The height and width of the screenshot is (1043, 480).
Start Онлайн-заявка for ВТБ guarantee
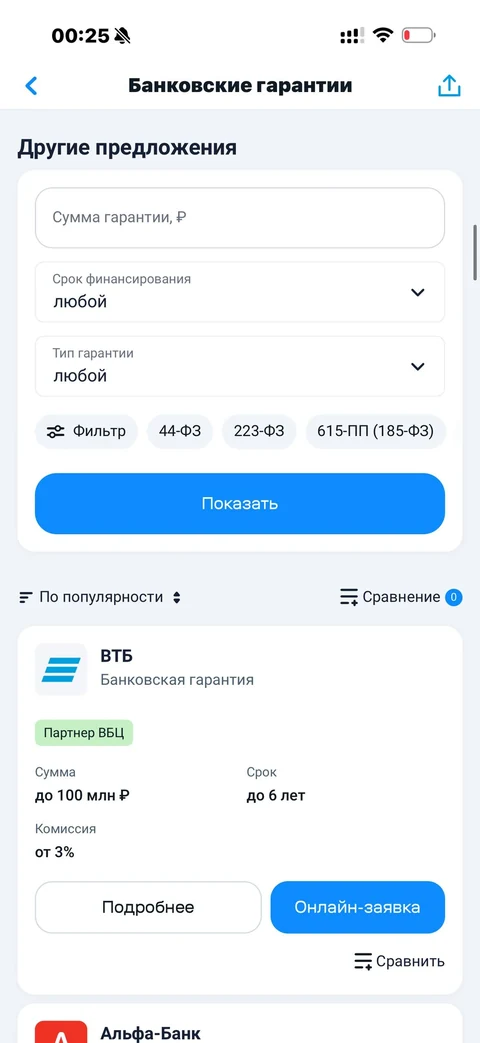358,907
